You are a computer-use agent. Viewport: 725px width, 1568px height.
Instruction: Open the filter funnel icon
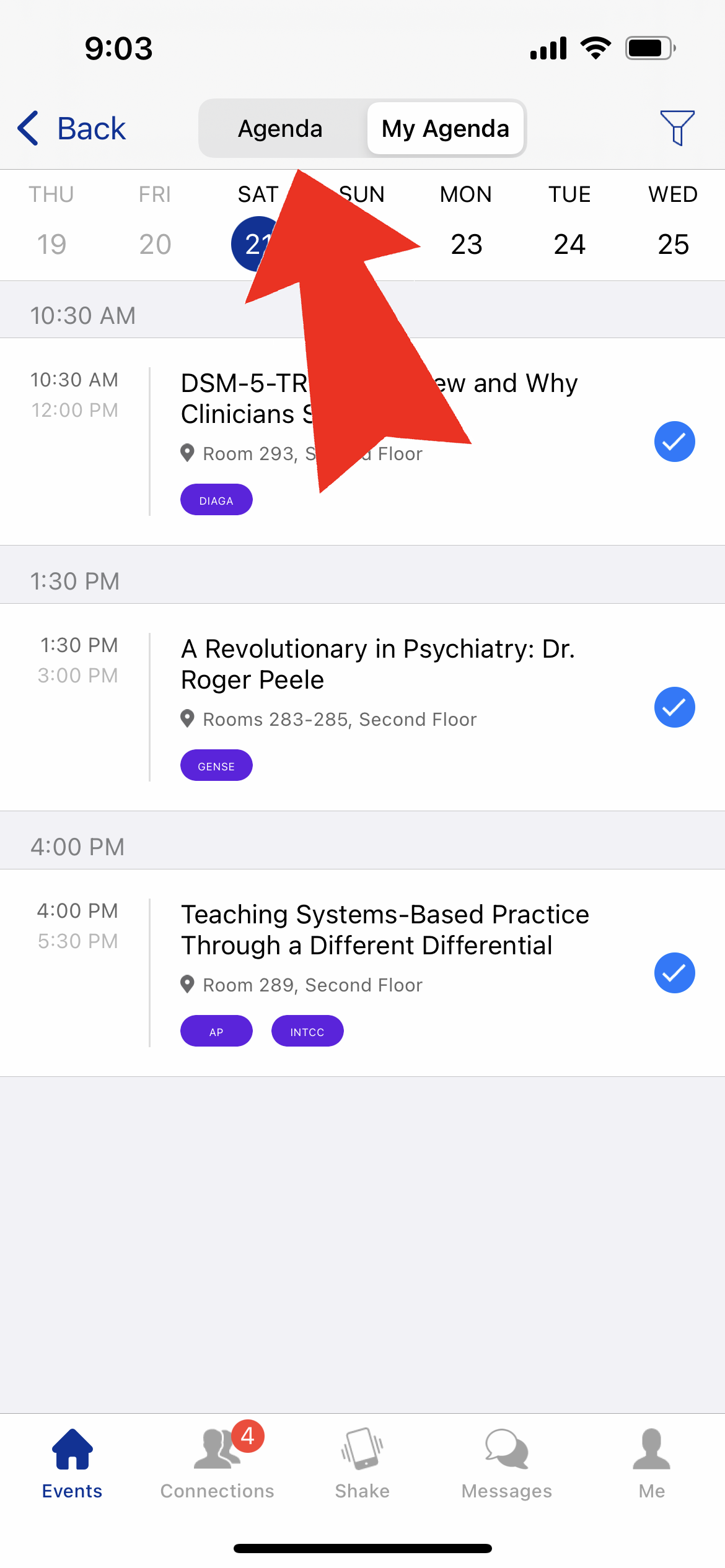coord(677,128)
